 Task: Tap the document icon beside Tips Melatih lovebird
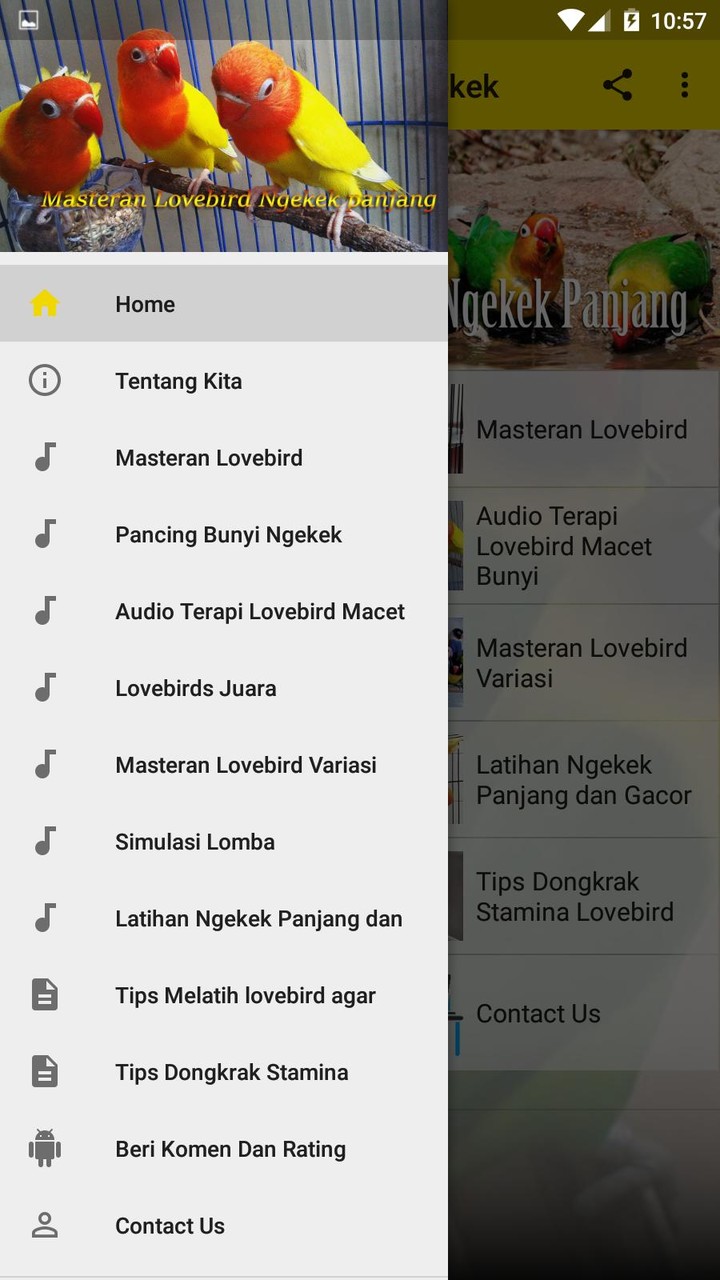tap(44, 995)
